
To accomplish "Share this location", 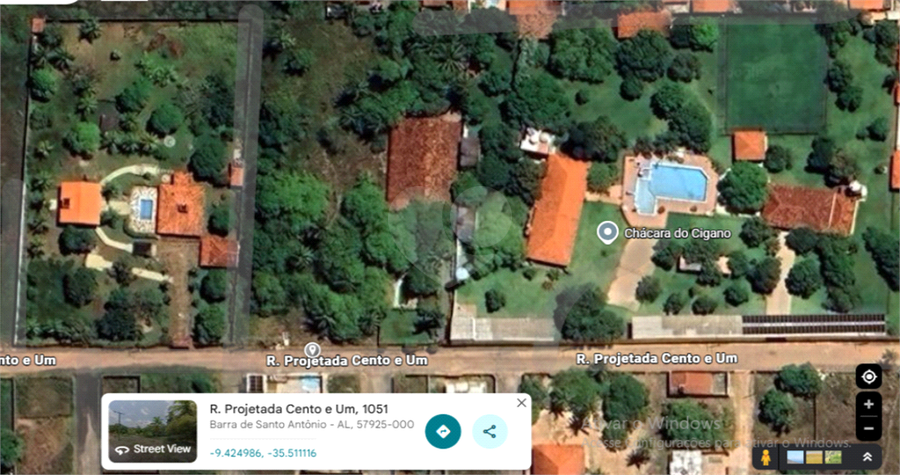I will 490,431.
